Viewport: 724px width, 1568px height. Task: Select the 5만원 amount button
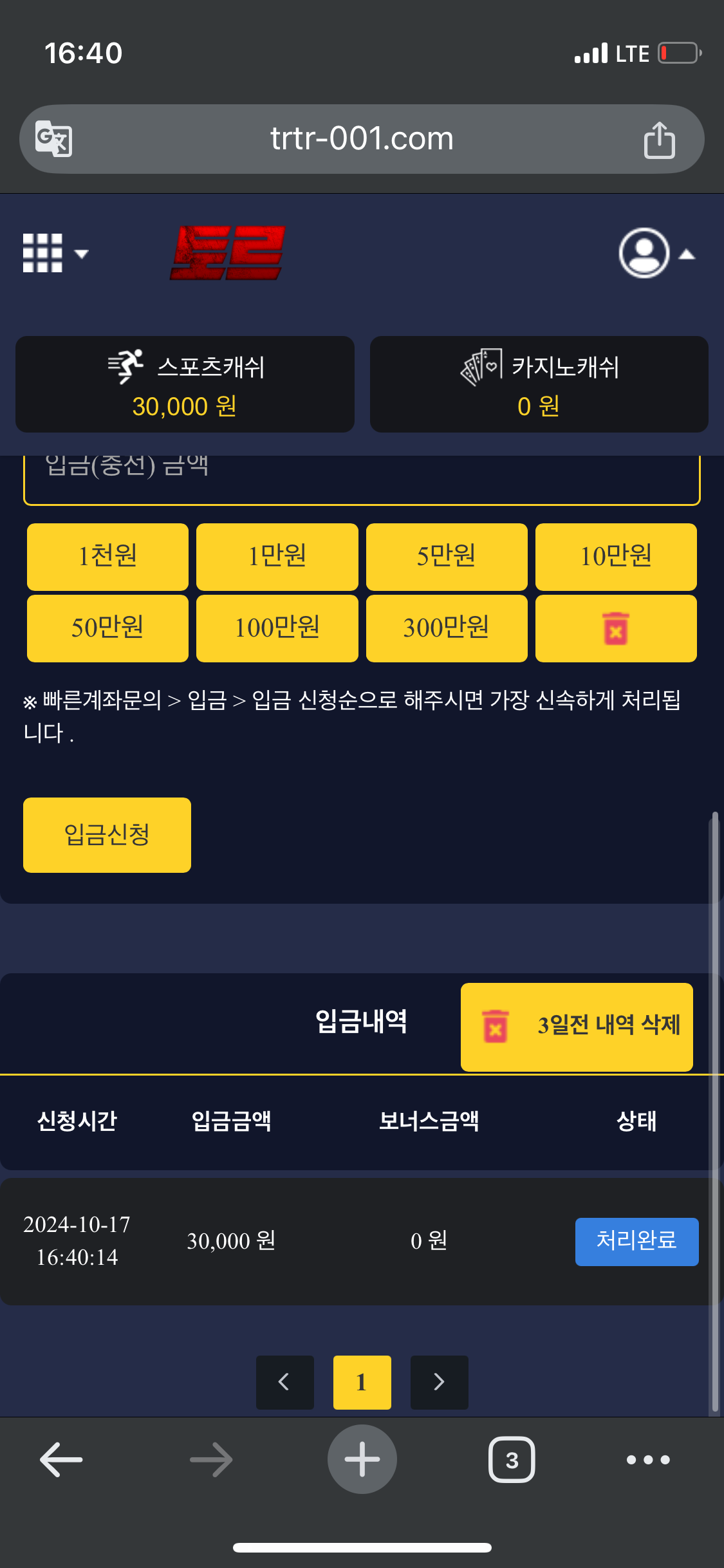[x=446, y=557]
